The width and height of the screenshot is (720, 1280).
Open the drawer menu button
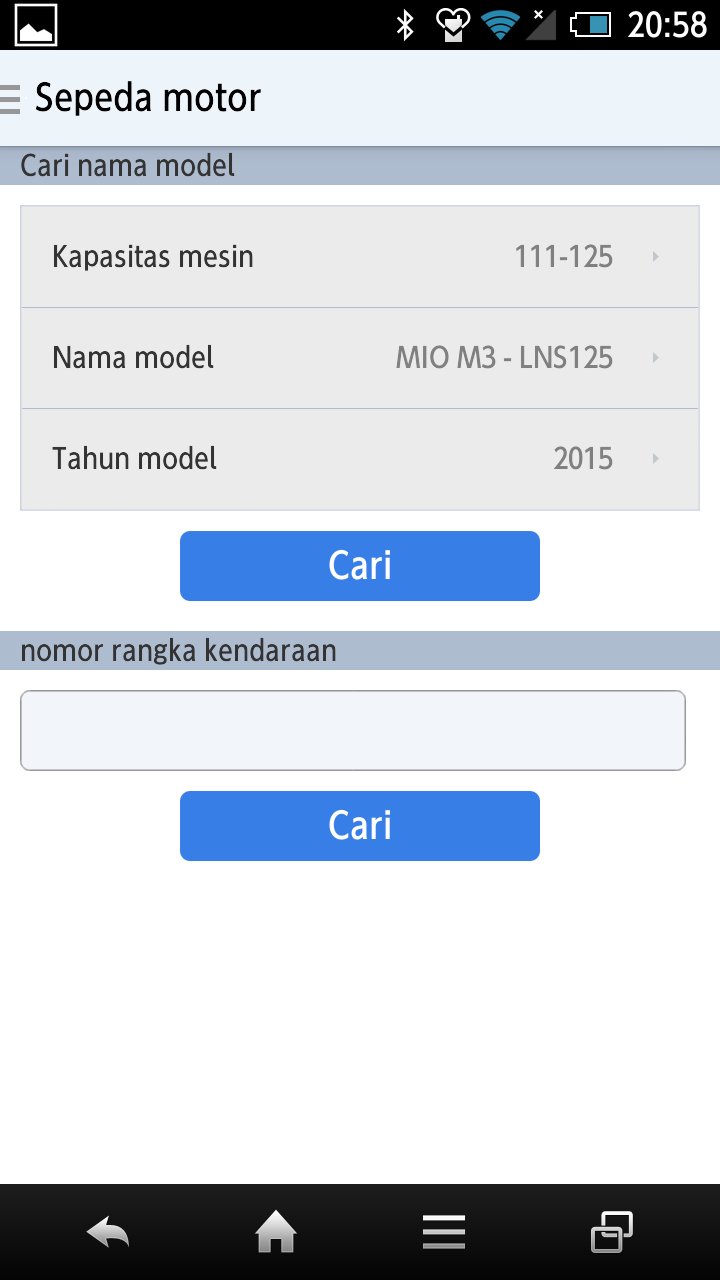(x=11, y=99)
